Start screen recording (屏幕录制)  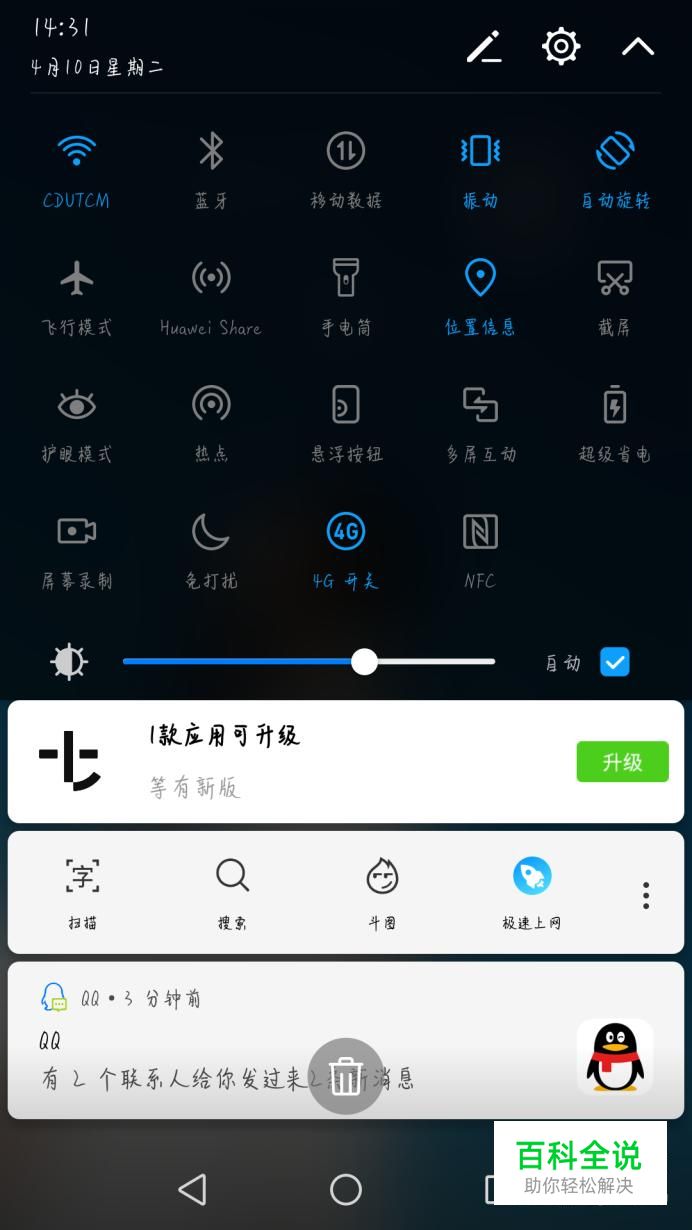[76, 532]
